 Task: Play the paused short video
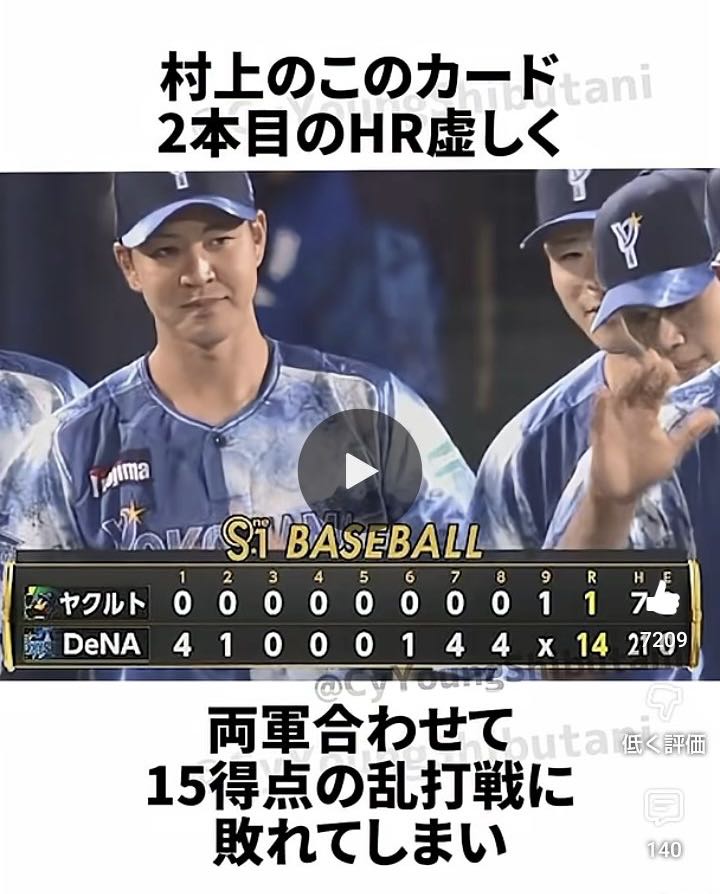(359, 470)
